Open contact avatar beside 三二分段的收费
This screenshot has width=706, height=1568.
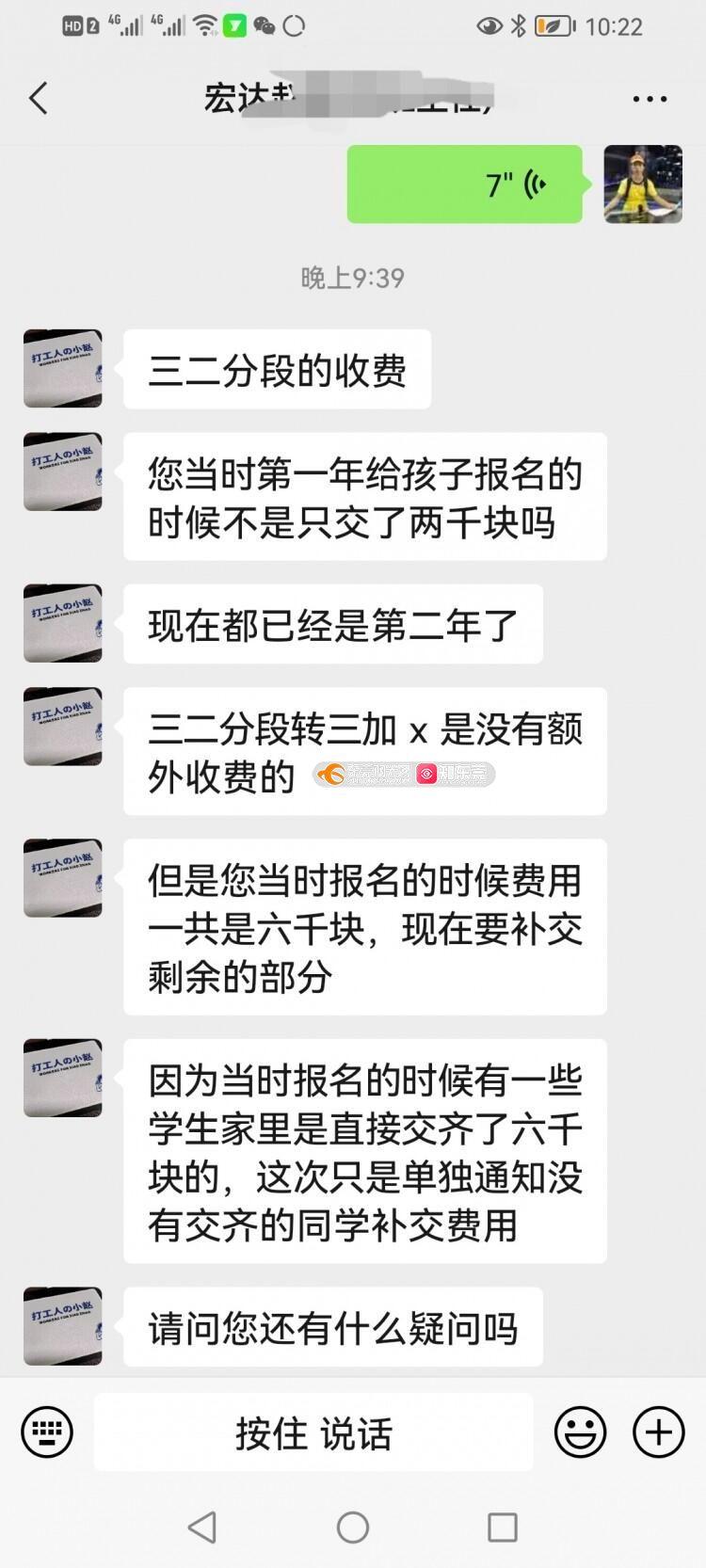63,368
